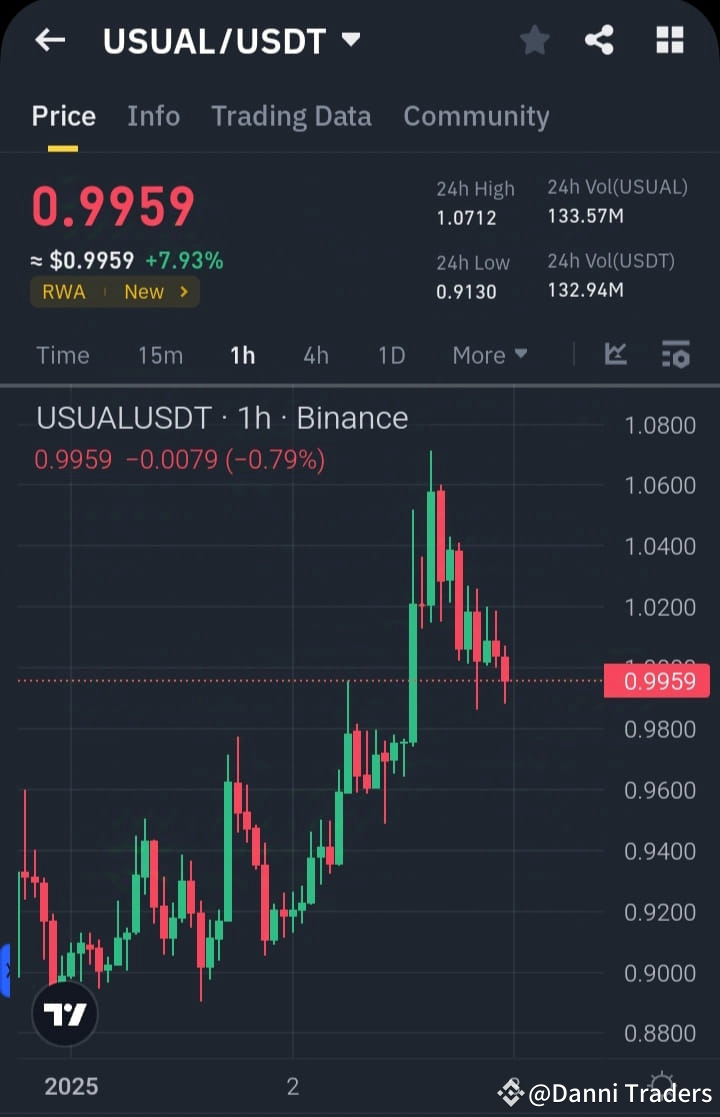This screenshot has width=720, height=1117.
Task: Tap the red 0.9959 price axis label
Action: (657, 681)
